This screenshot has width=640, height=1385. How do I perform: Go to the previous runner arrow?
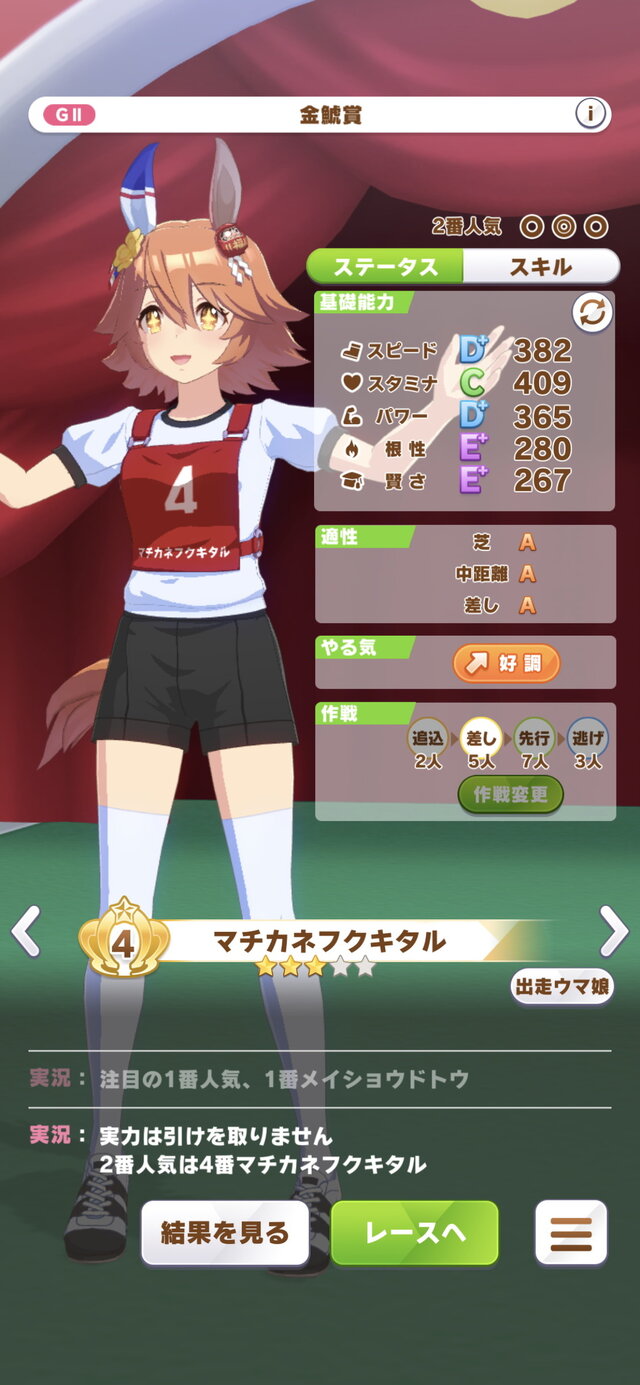(25, 932)
